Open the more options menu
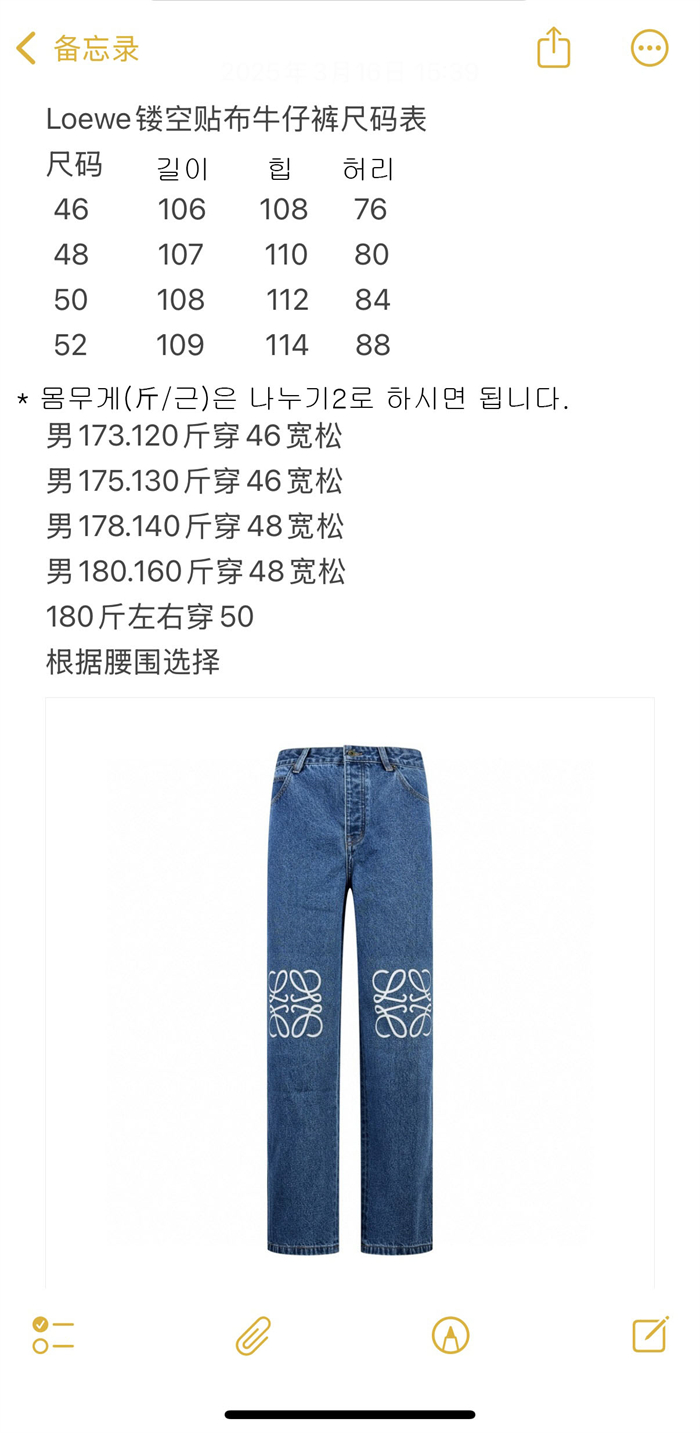Image resolution: width=700 pixels, height=1433 pixels. pyautogui.click(x=649, y=48)
